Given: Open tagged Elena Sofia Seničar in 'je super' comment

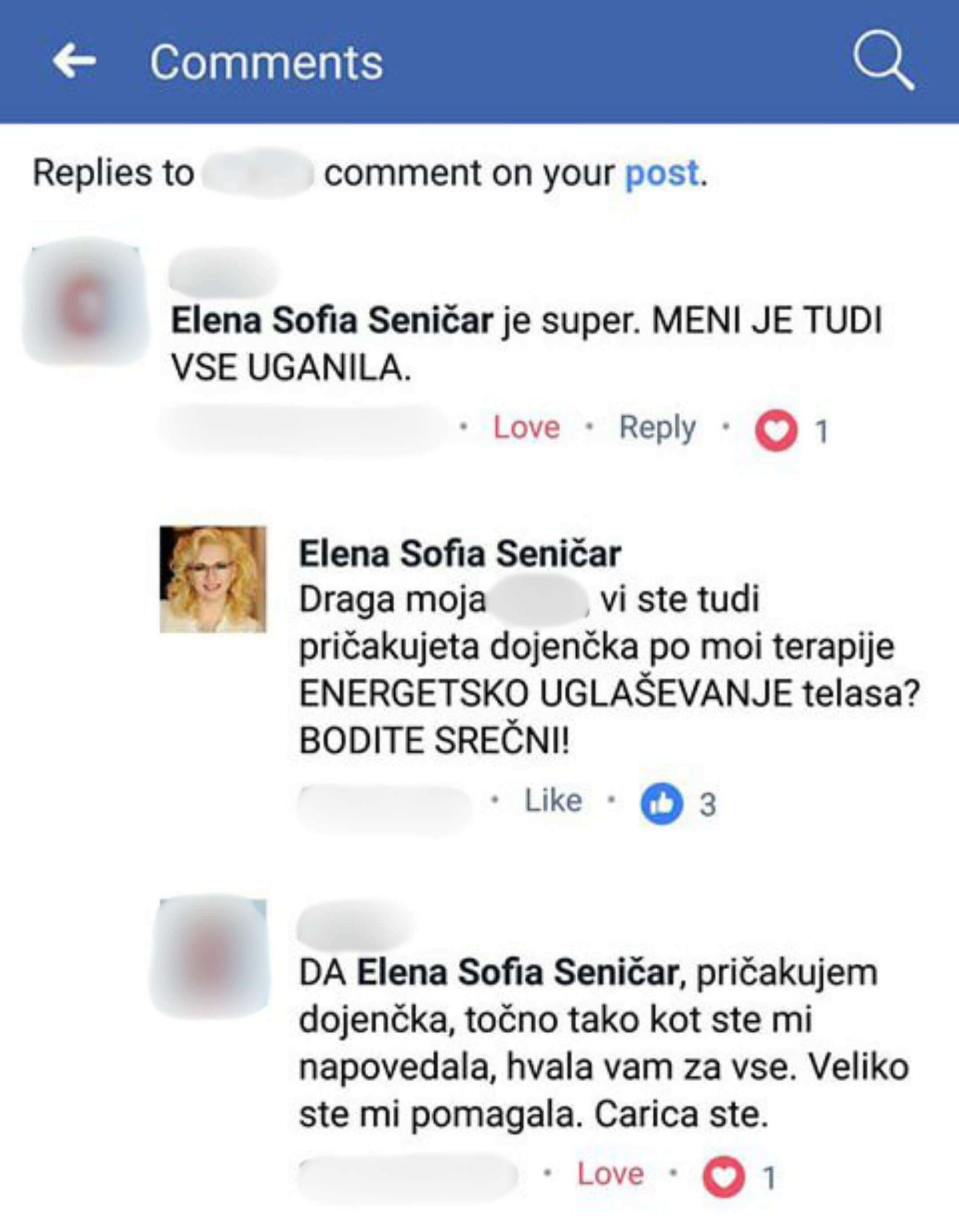Looking at the screenshot, I should 332,321.
